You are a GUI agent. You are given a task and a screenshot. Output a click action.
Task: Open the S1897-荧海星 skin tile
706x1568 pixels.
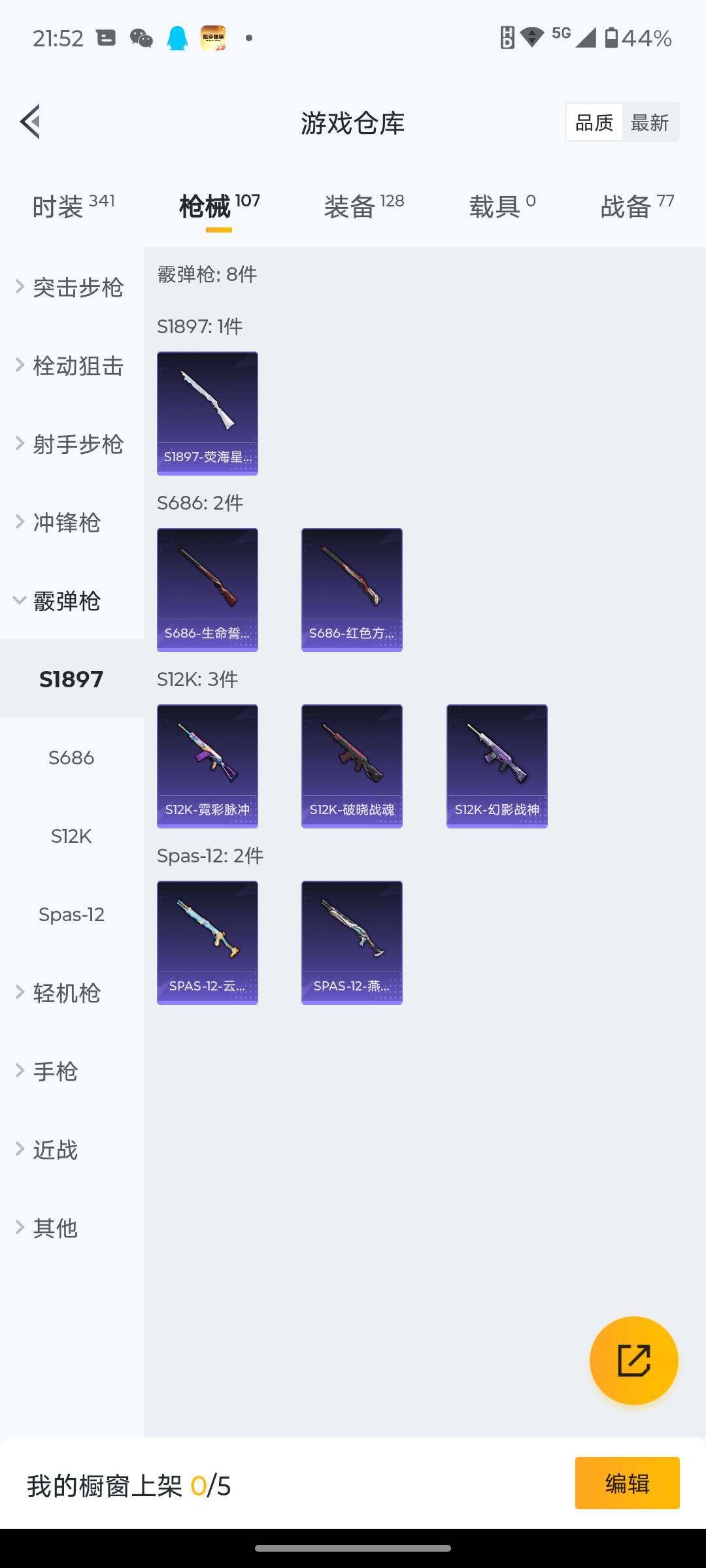pos(207,413)
